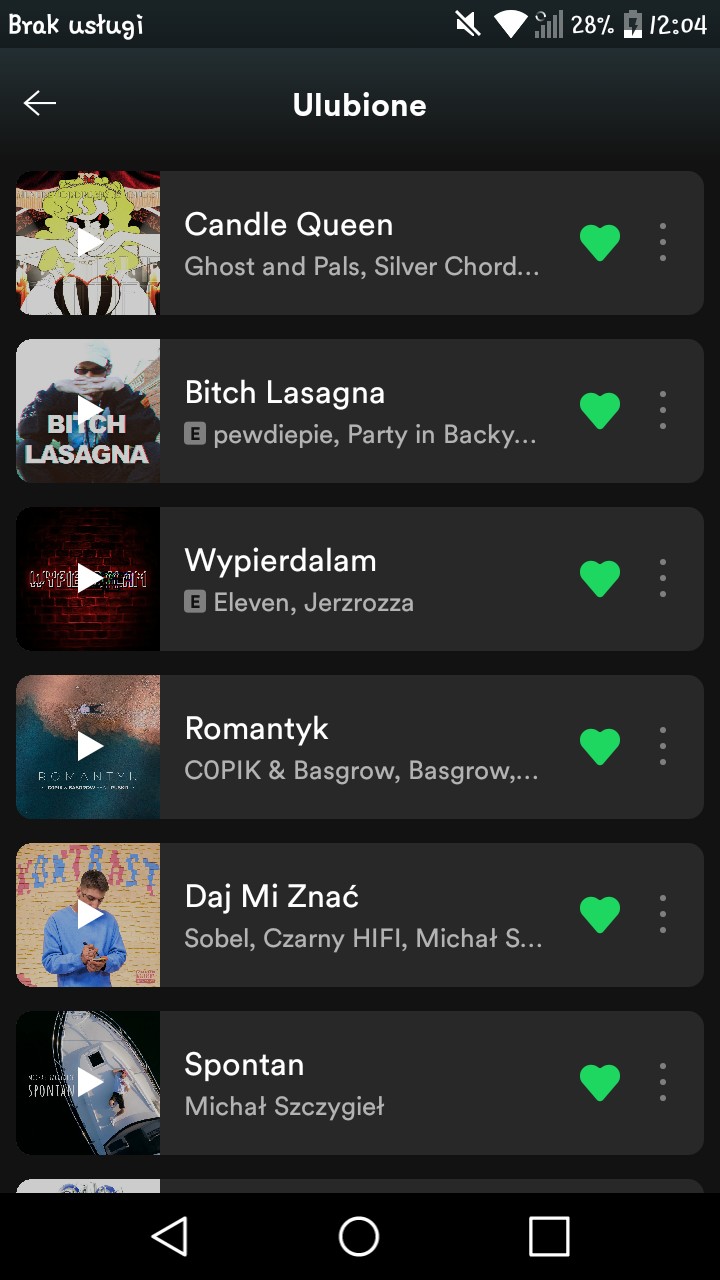The image size is (720, 1280).
Task: Unlike Spontan by Michał Szczygieł
Action: [x=600, y=1083]
